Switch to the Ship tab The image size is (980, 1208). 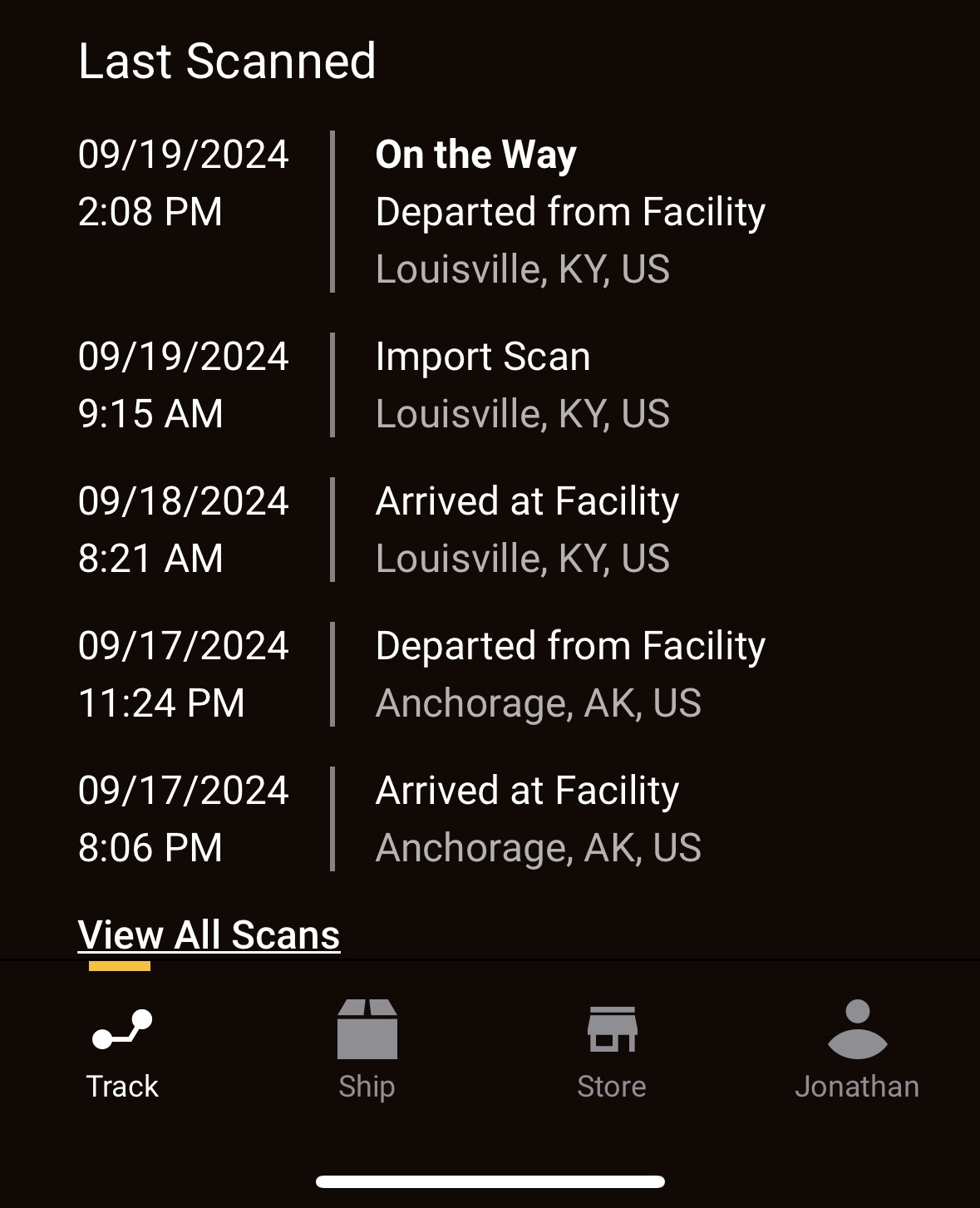point(367,1049)
